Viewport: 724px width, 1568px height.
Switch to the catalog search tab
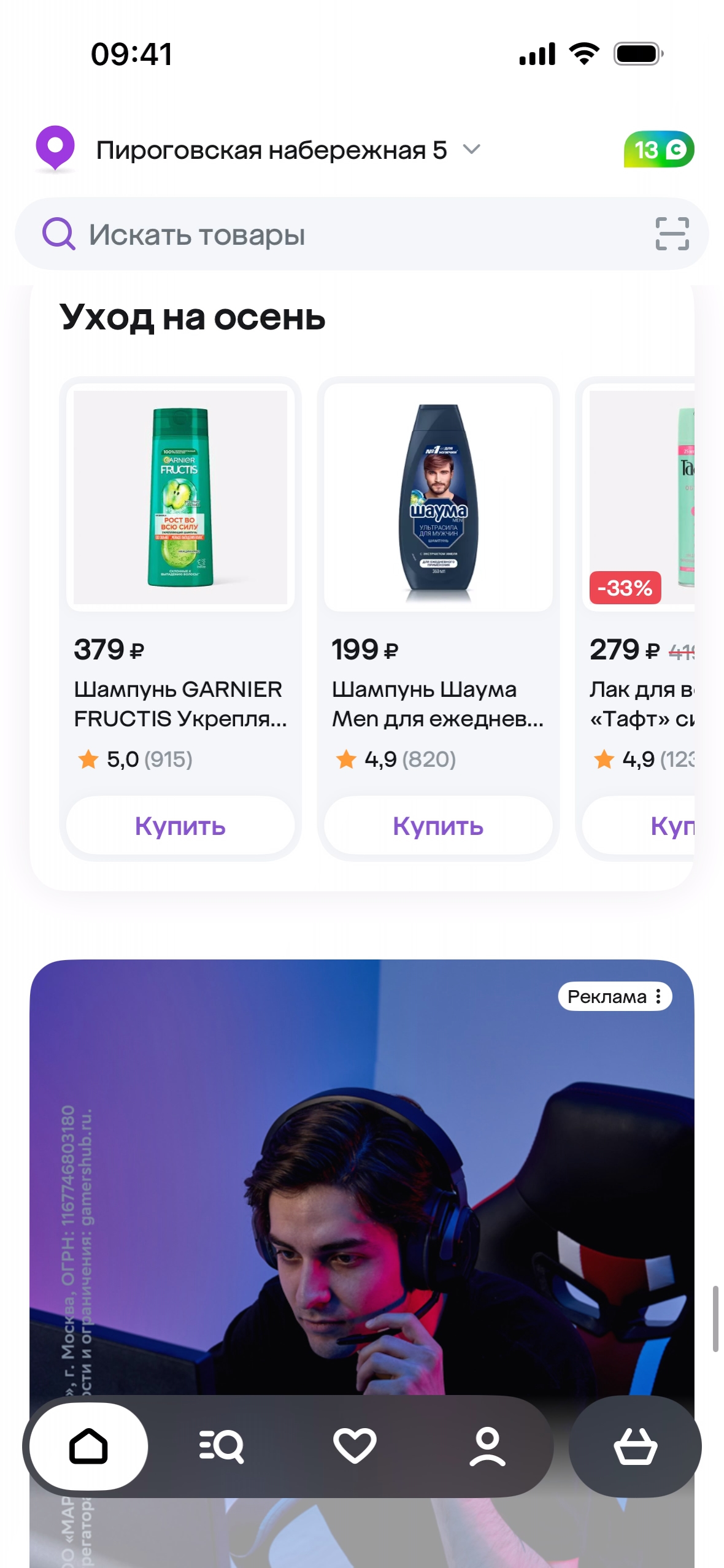click(x=221, y=1447)
